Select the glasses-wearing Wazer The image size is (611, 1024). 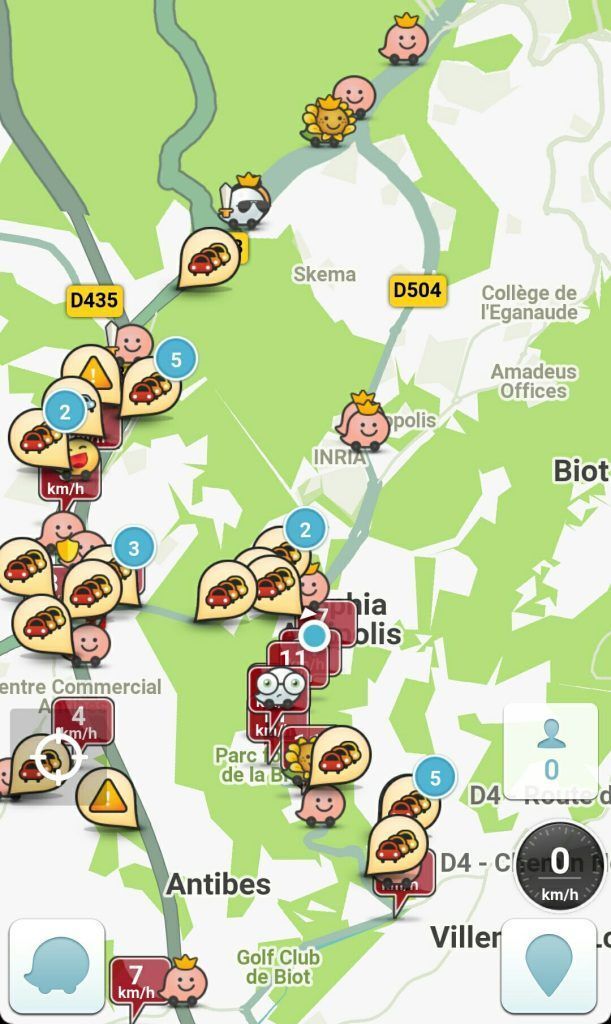click(279, 686)
